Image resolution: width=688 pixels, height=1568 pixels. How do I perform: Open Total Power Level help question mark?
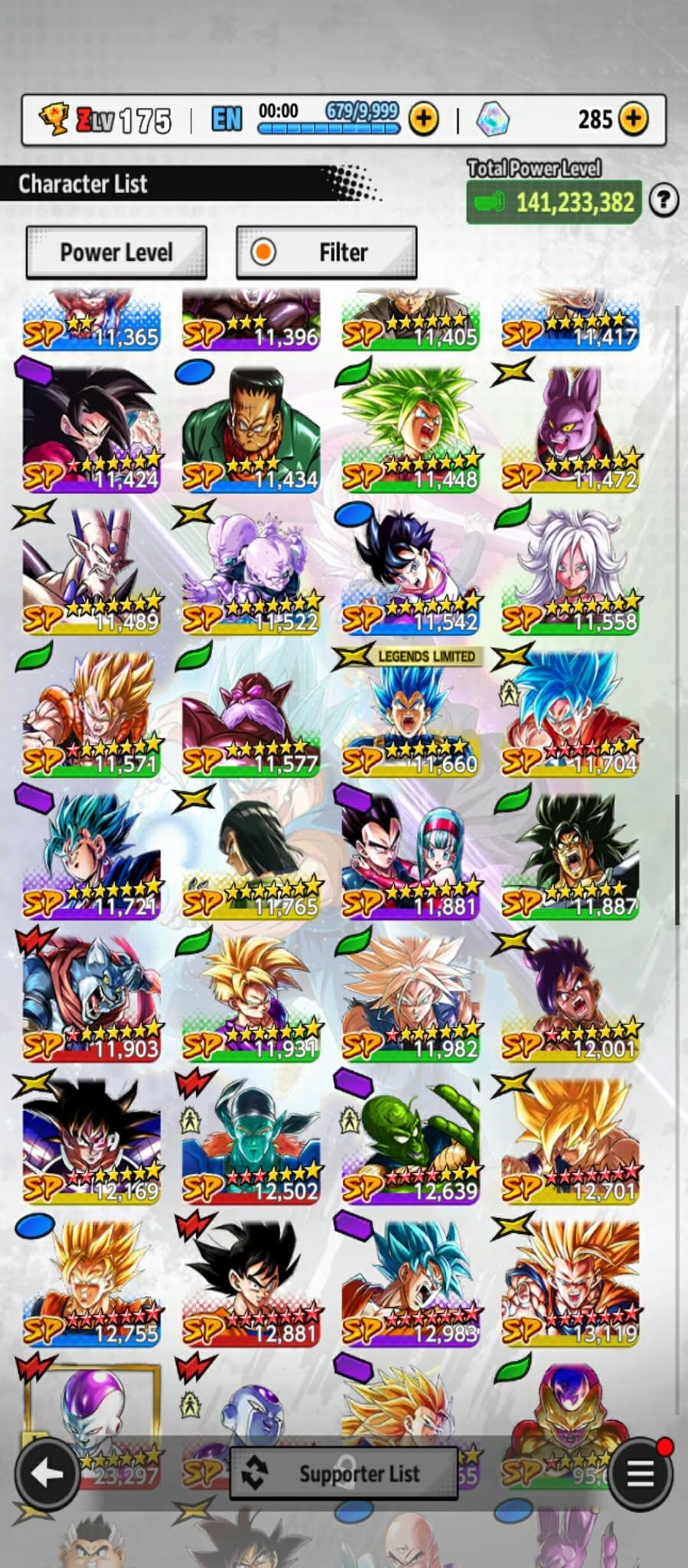click(664, 201)
